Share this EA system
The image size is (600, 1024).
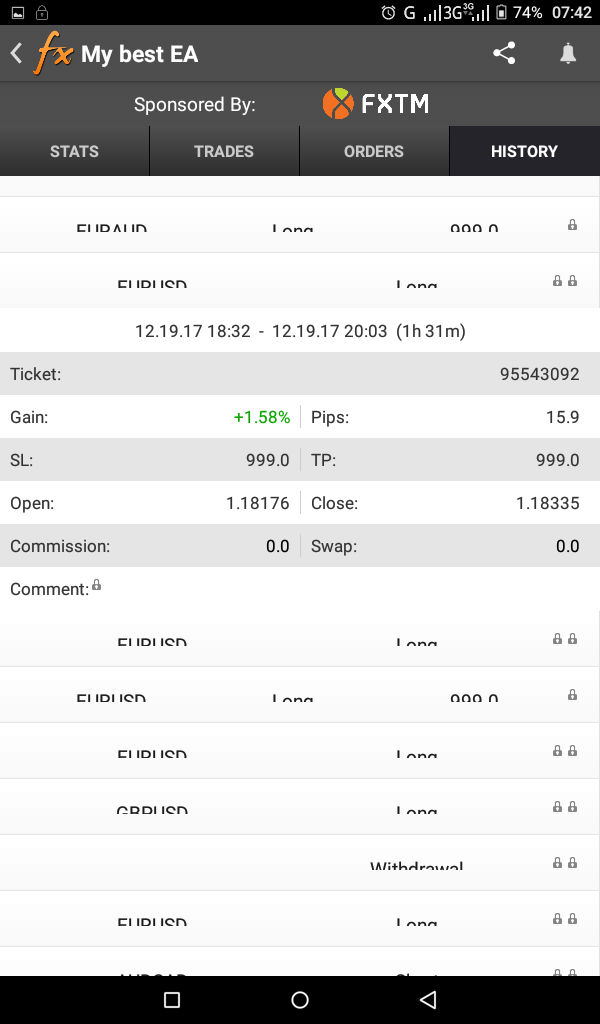coord(504,54)
